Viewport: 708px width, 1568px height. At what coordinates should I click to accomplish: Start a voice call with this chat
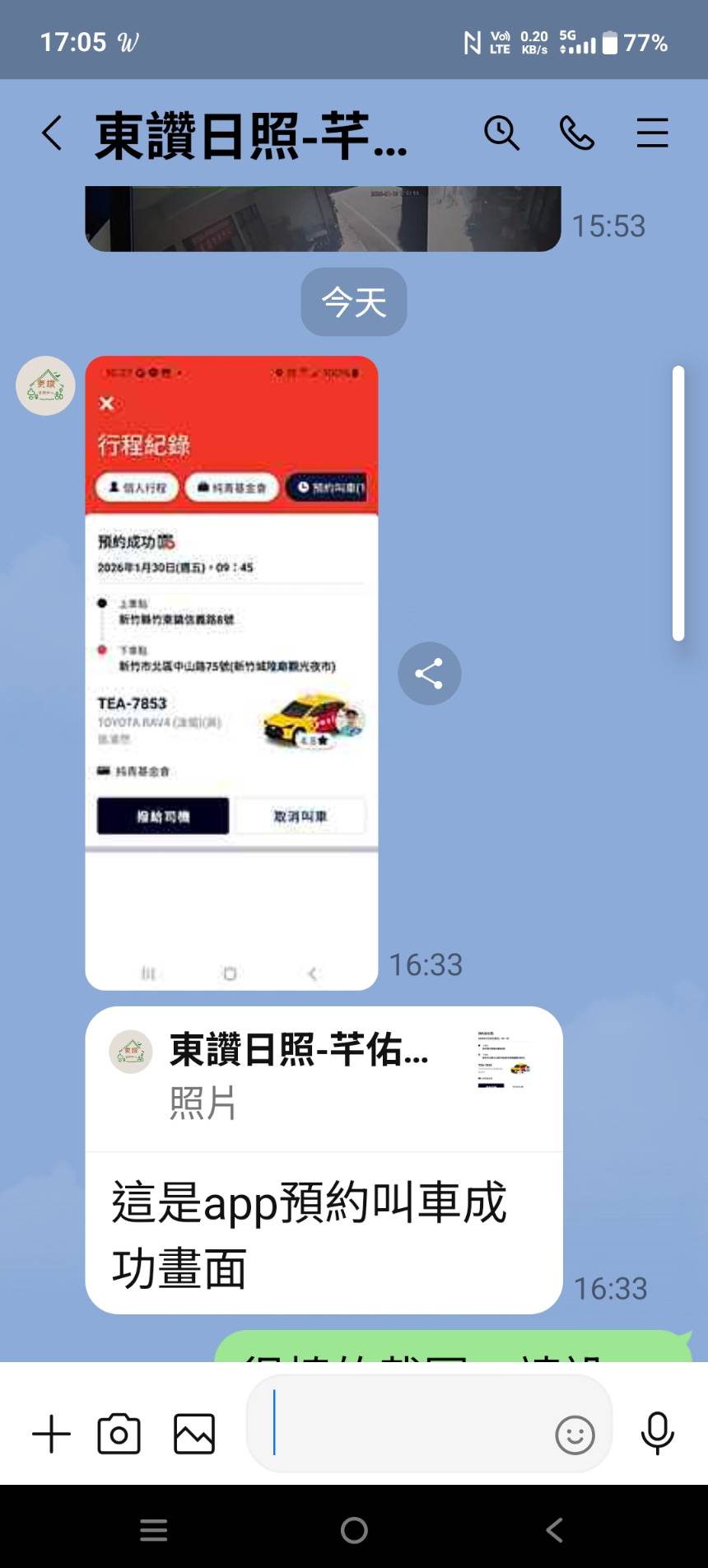click(576, 133)
